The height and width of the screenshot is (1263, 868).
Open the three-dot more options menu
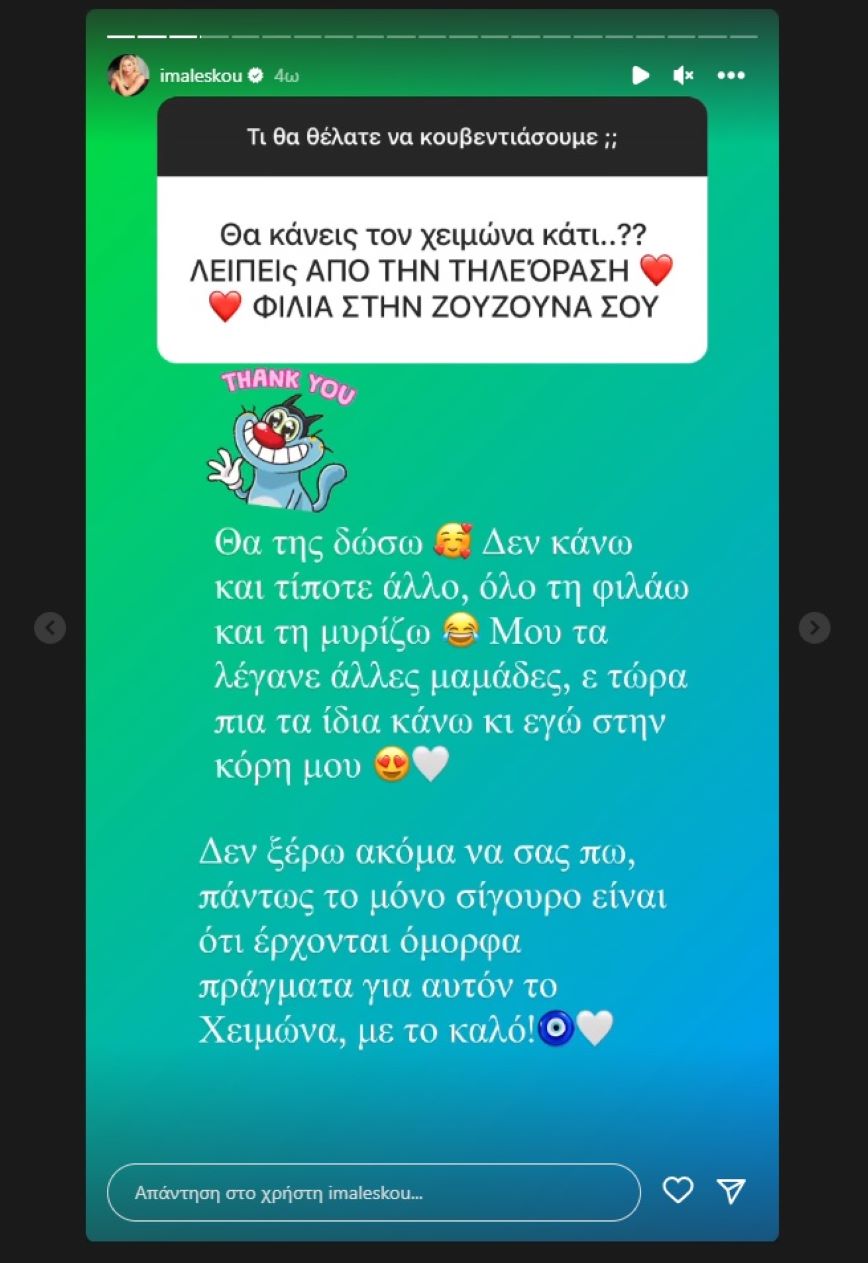[731, 75]
